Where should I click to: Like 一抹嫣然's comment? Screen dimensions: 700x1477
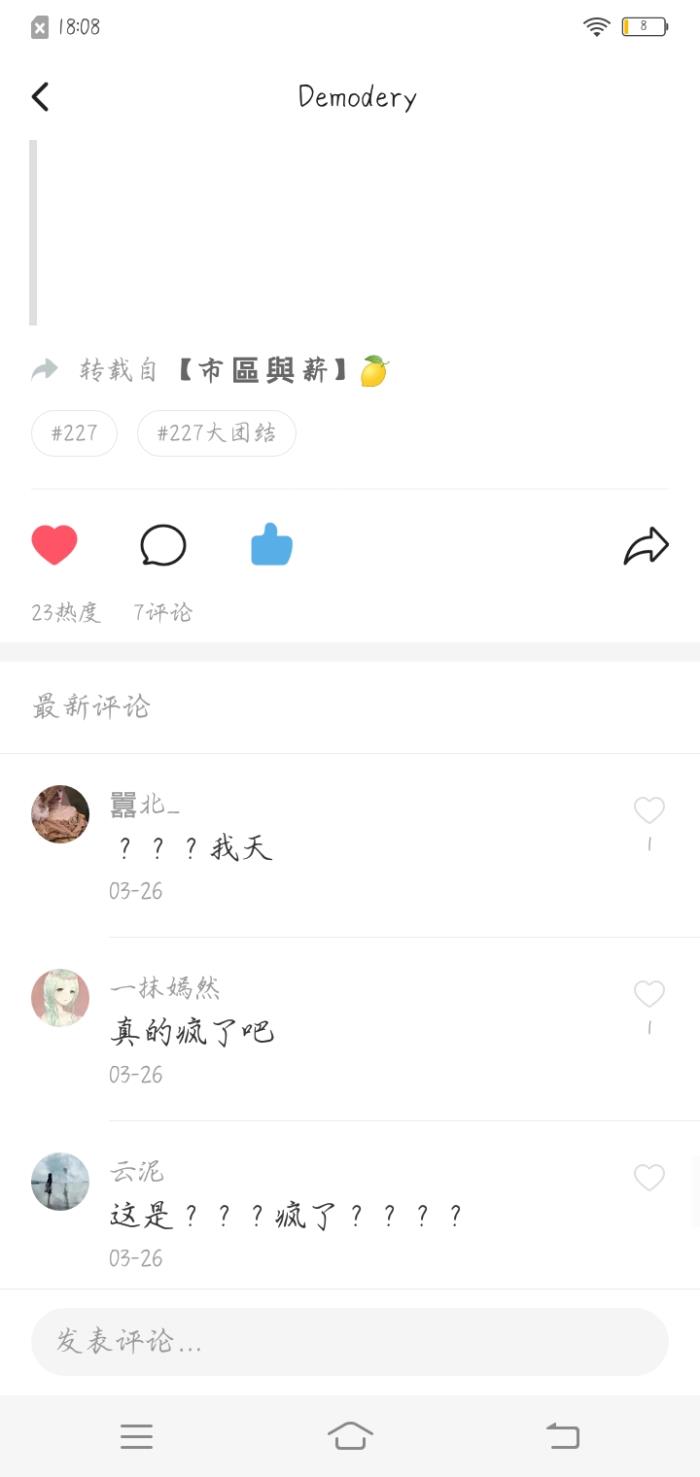click(649, 994)
